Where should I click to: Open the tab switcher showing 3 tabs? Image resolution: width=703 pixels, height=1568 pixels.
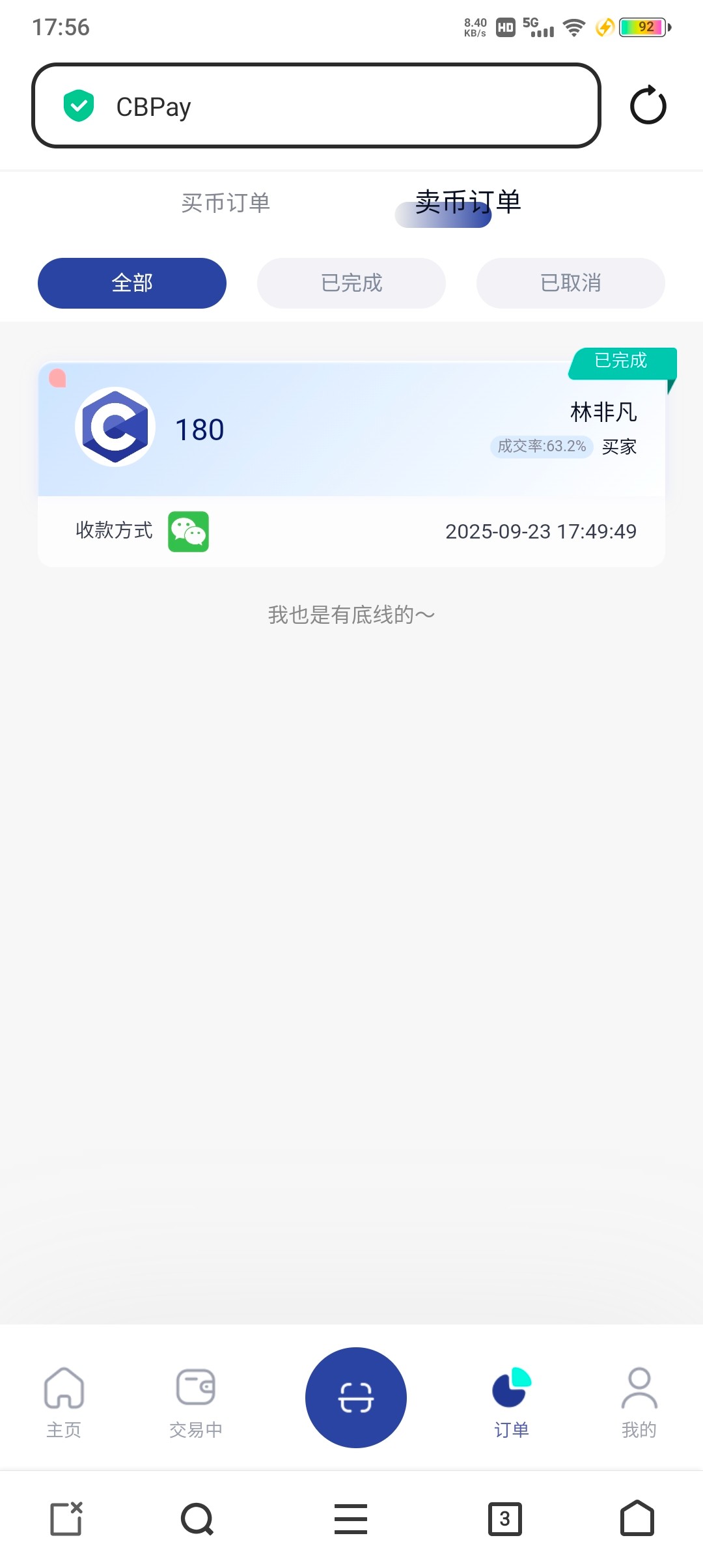506,1519
